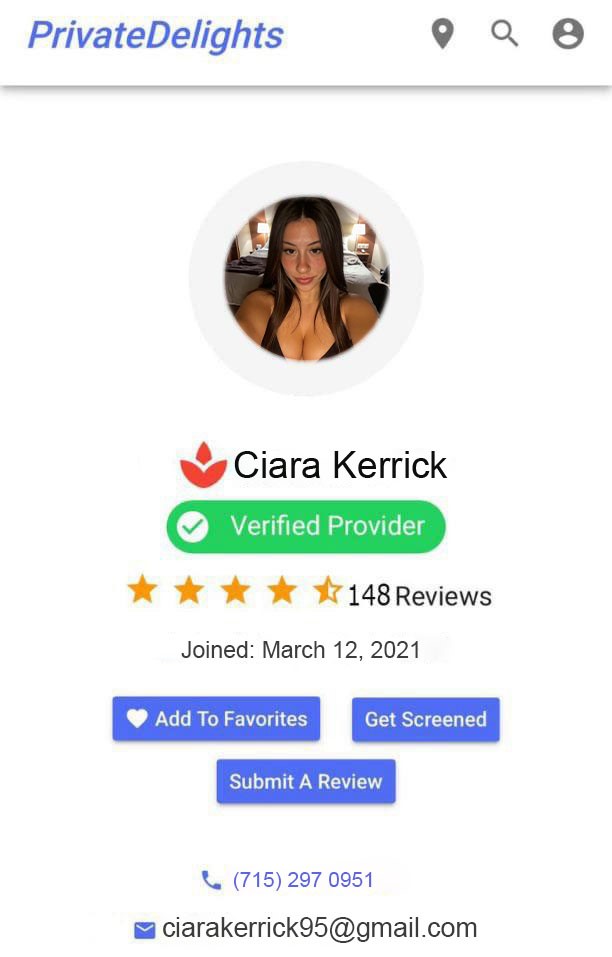Open the location pin in the header
Image resolution: width=612 pixels, height=957 pixels.
[442, 34]
